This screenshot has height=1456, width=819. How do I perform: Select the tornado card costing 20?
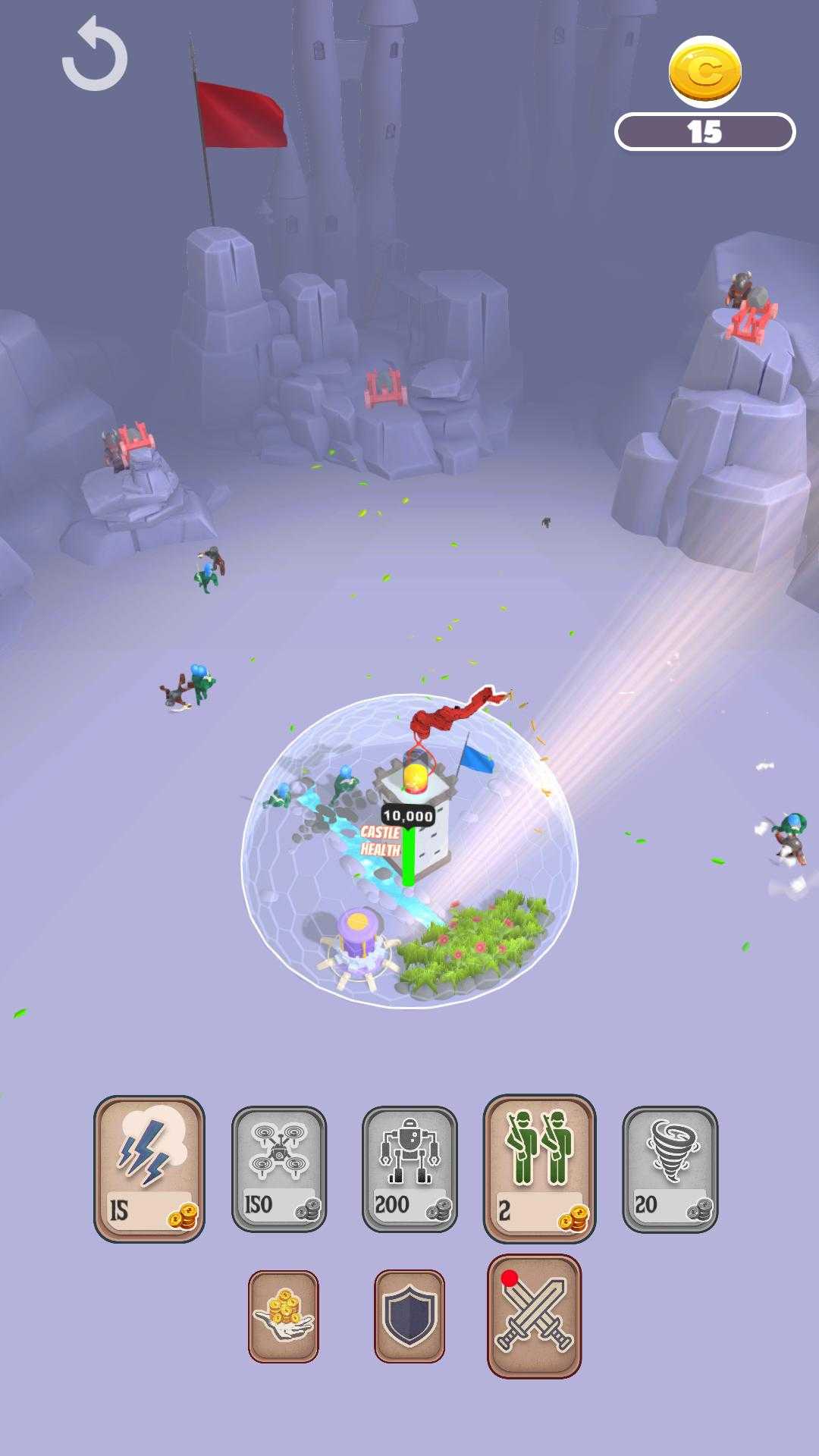(x=670, y=1169)
